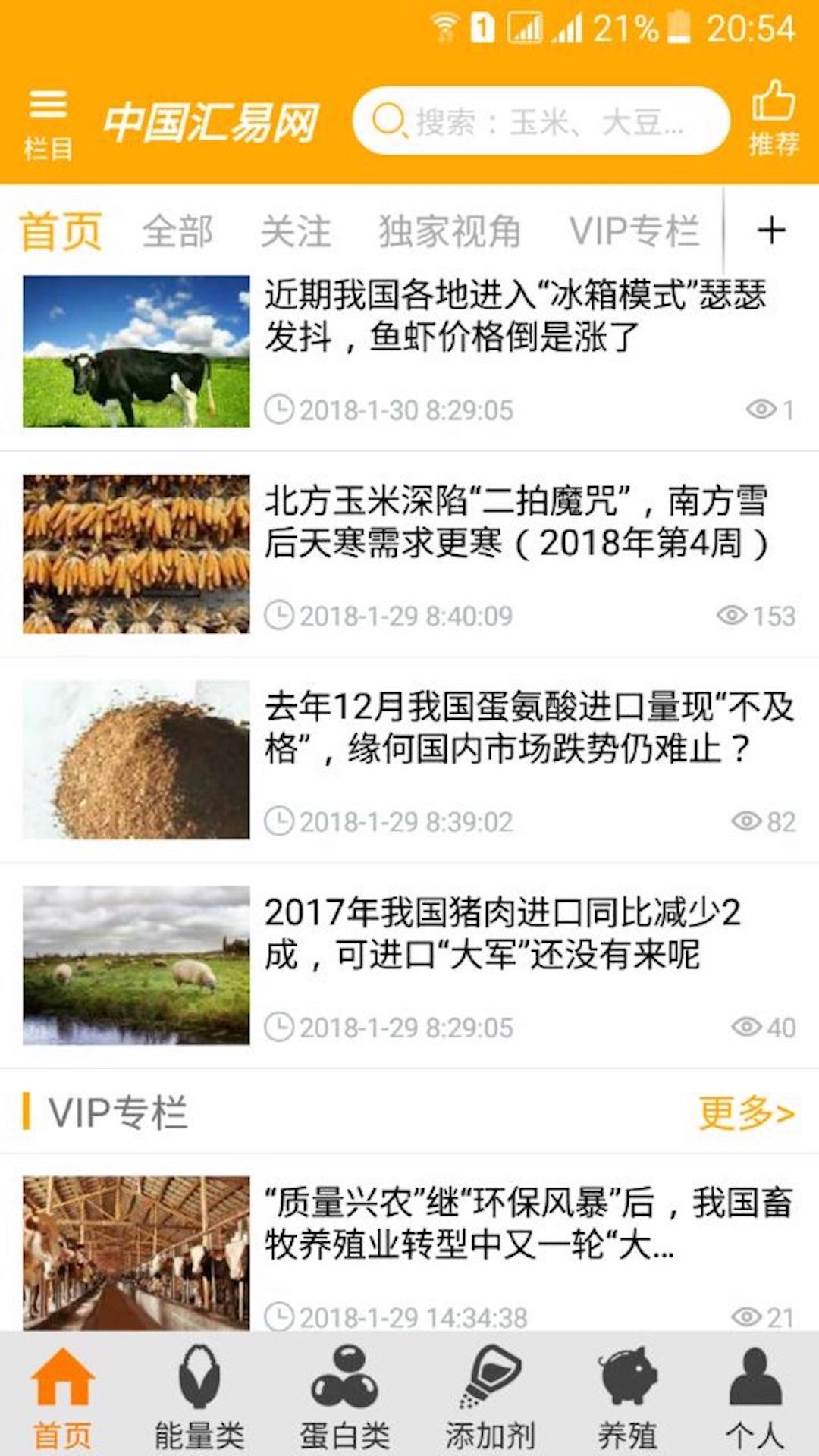
Task: Read the 北方玉米深陷“二拍魔咒” article
Action: pyautogui.click(x=516, y=522)
